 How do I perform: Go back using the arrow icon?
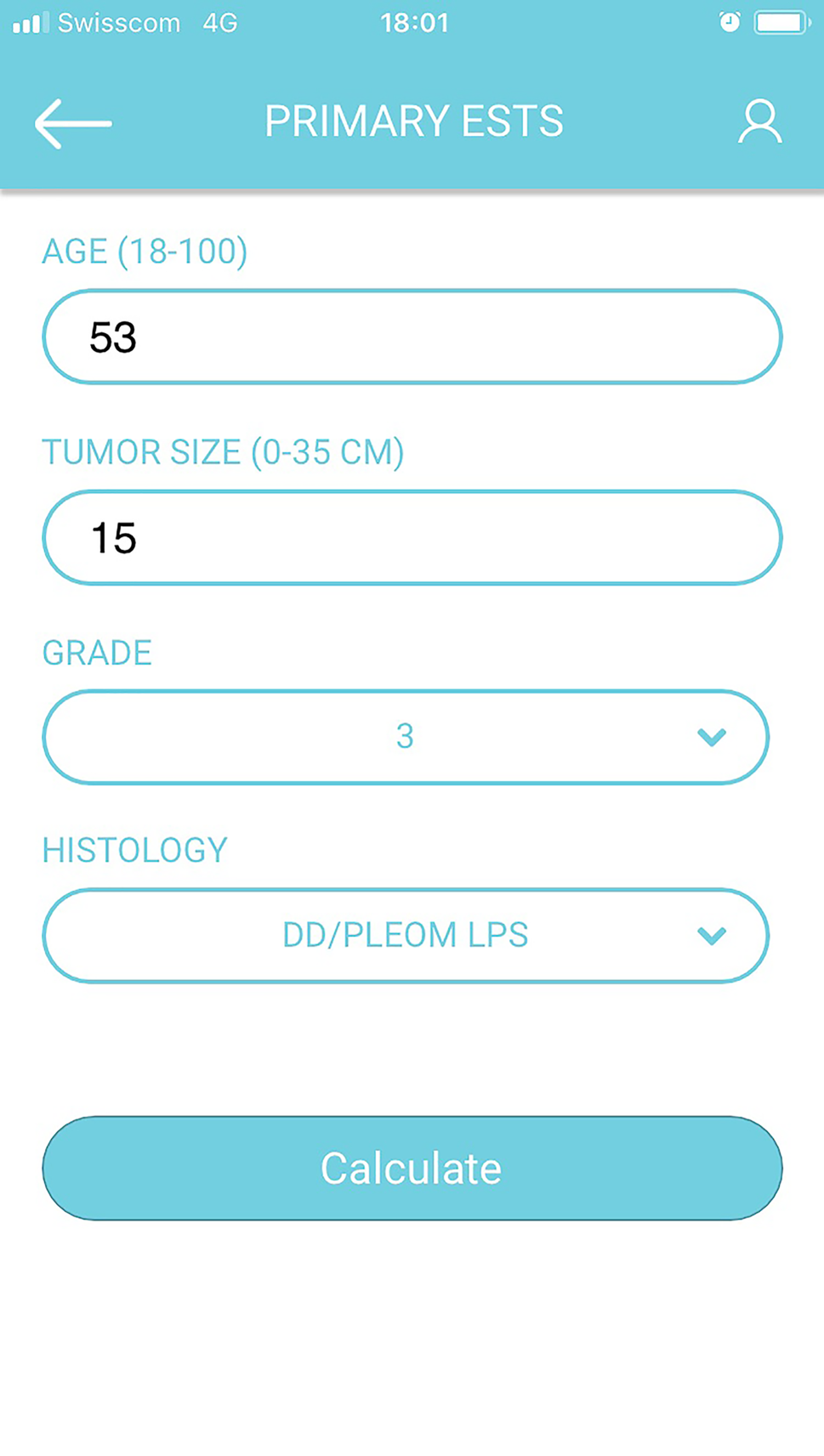pos(73,123)
